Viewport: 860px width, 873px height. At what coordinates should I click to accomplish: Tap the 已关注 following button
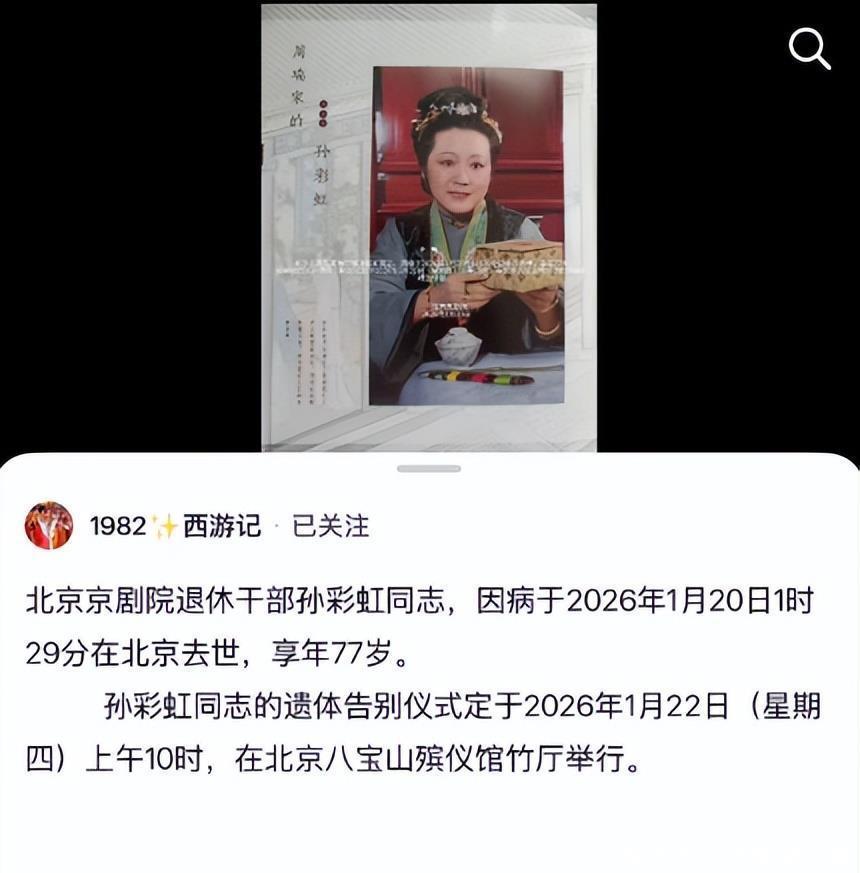tap(330, 526)
